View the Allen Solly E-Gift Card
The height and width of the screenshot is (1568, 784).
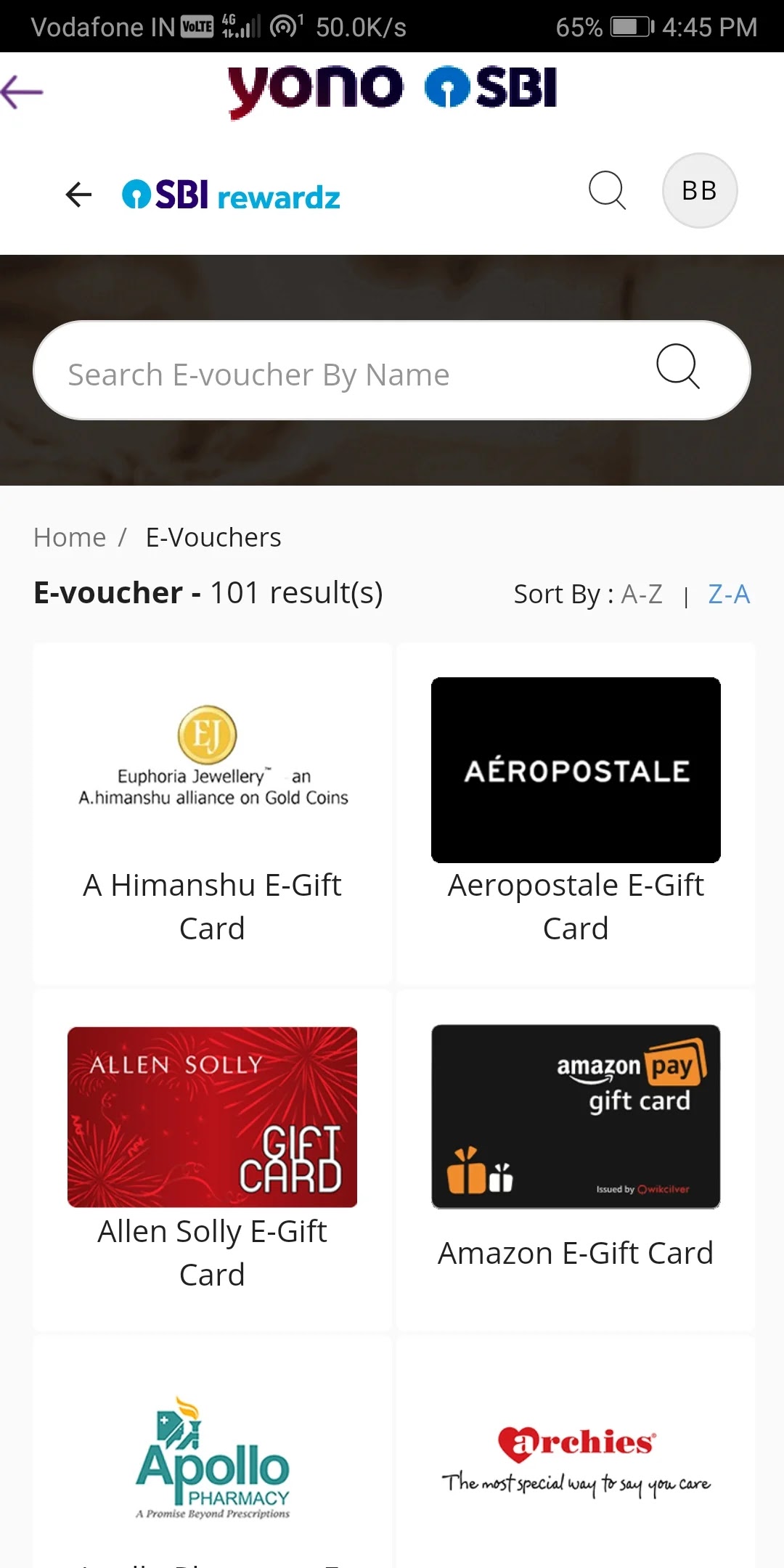212,1159
